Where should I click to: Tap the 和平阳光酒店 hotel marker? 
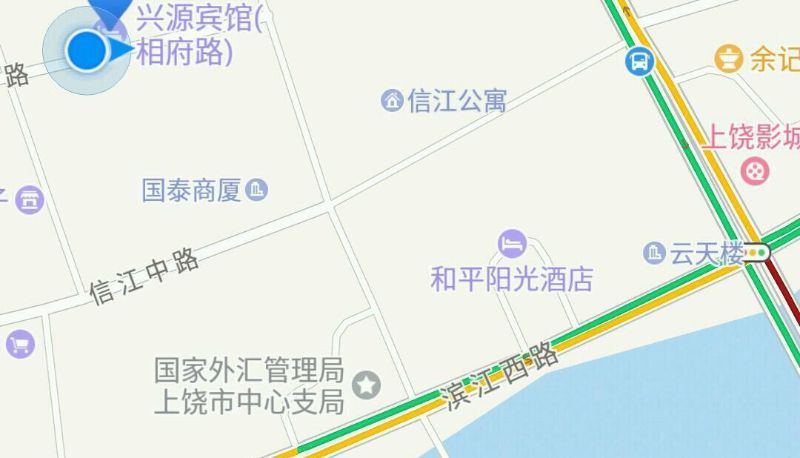point(512,243)
